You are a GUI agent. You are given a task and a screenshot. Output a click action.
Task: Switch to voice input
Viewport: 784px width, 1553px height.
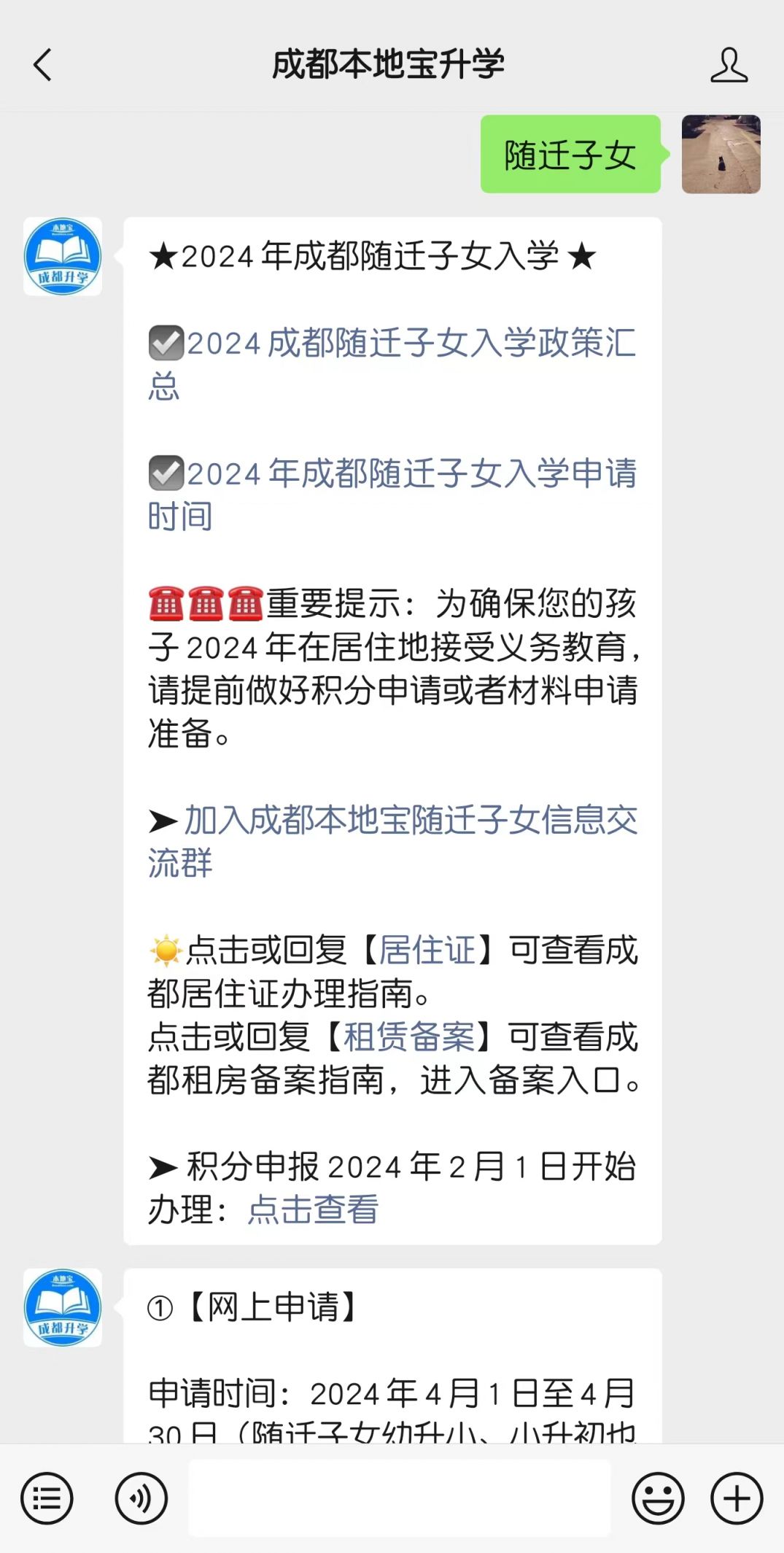click(x=141, y=1499)
